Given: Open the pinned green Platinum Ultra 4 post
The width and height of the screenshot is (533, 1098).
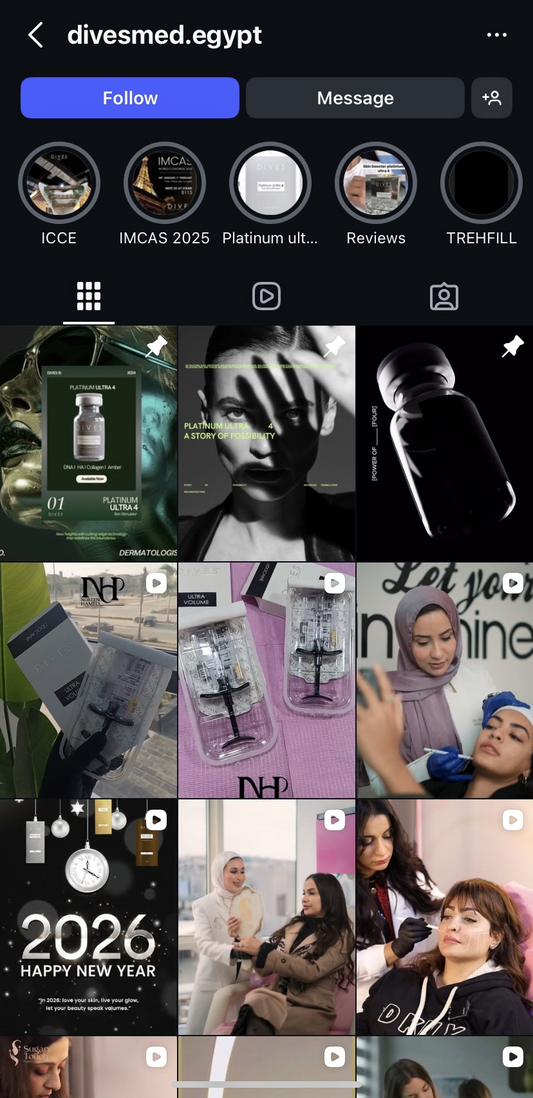Looking at the screenshot, I should 88,443.
